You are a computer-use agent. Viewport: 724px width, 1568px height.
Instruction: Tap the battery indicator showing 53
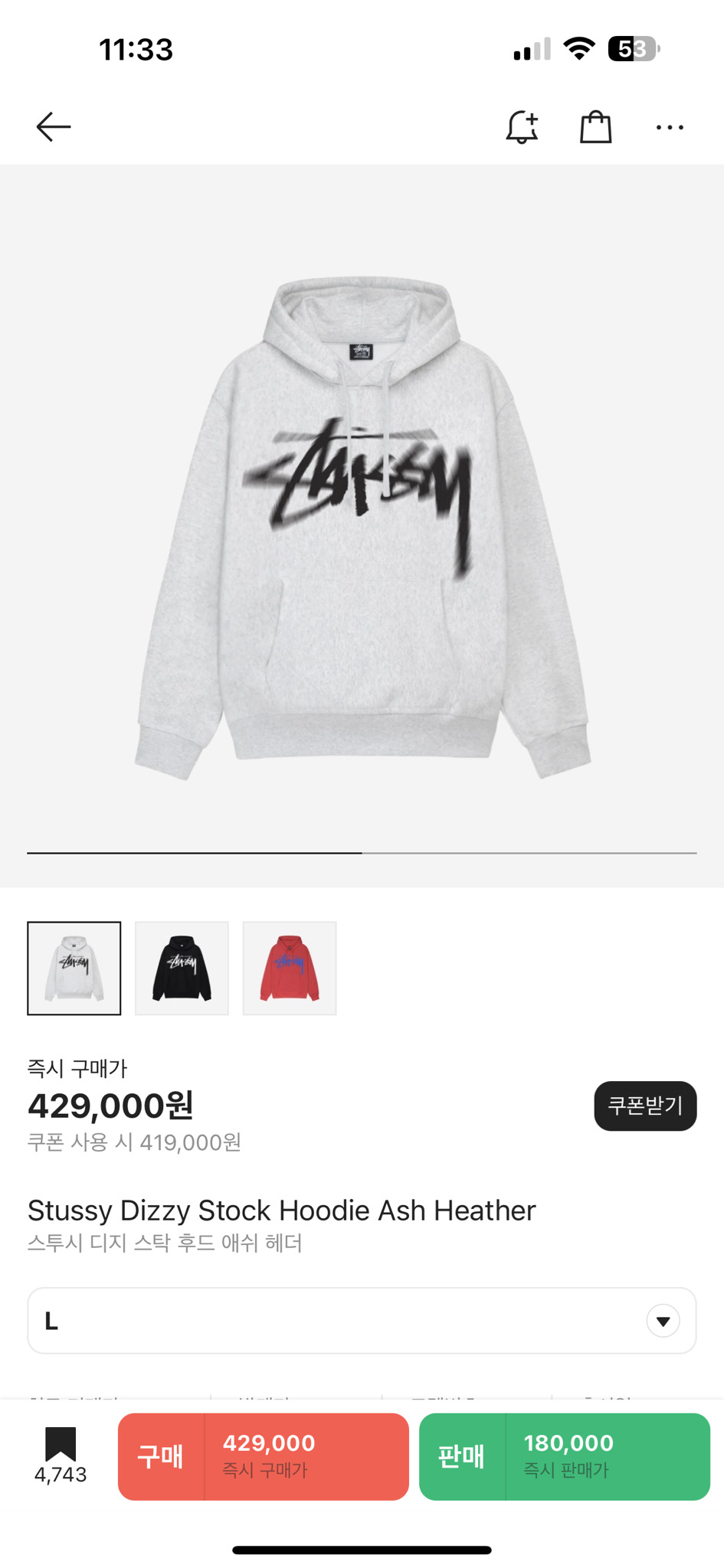630,49
